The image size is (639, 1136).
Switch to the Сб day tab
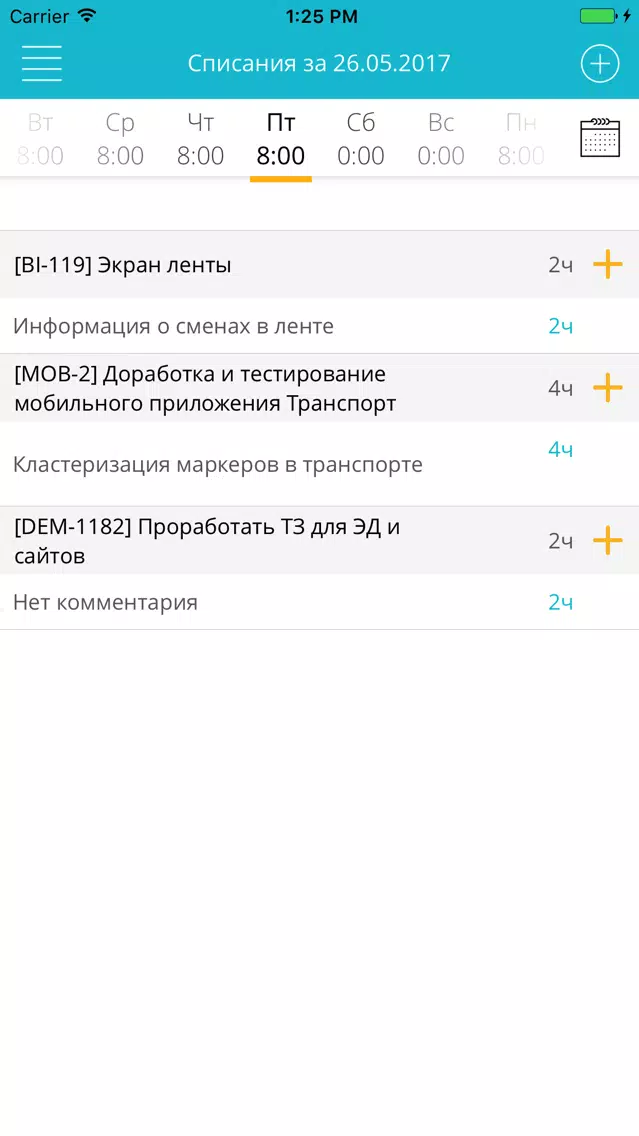pos(361,139)
